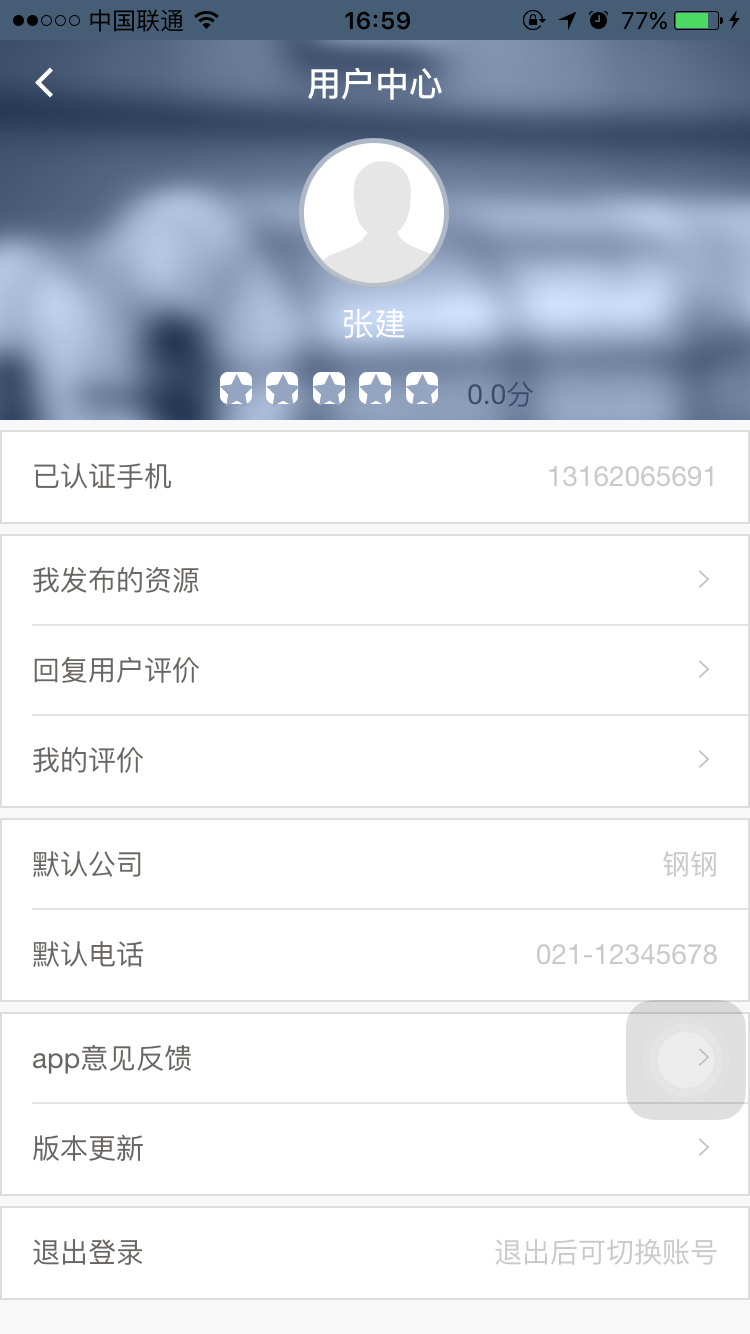Image resolution: width=750 pixels, height=1334 pixels.
Task: Tap the first rating star
Action: [x=237, y=388]
